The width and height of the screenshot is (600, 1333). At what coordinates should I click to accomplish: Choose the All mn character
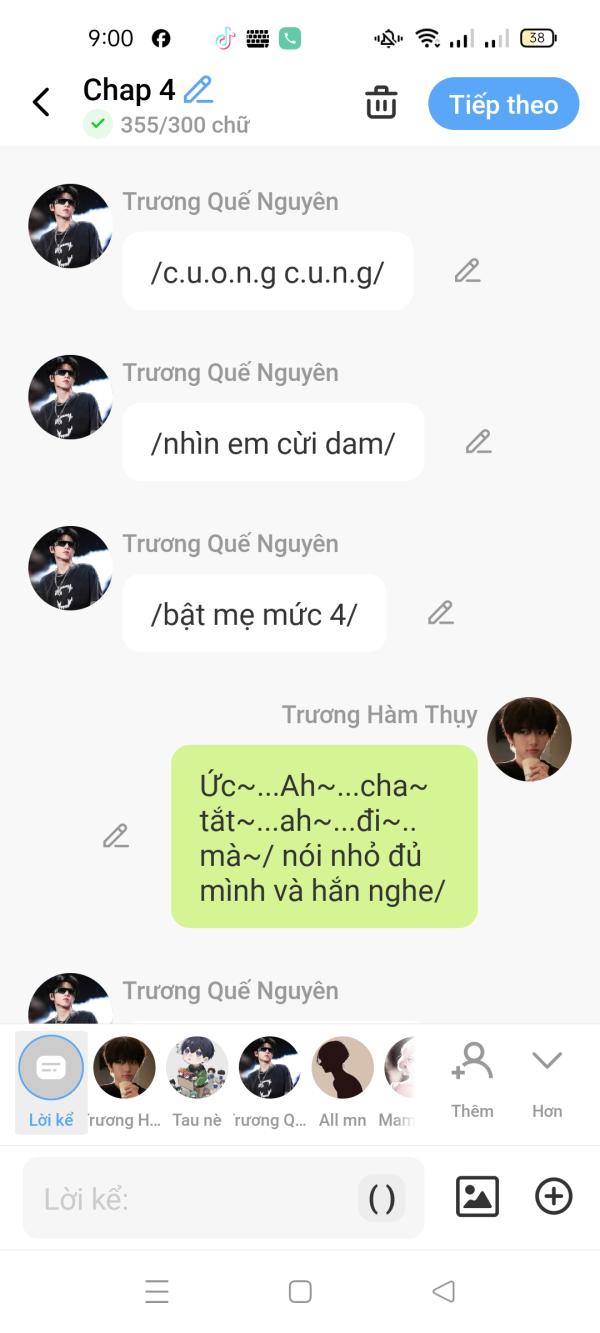click(x=343, y=1081)
